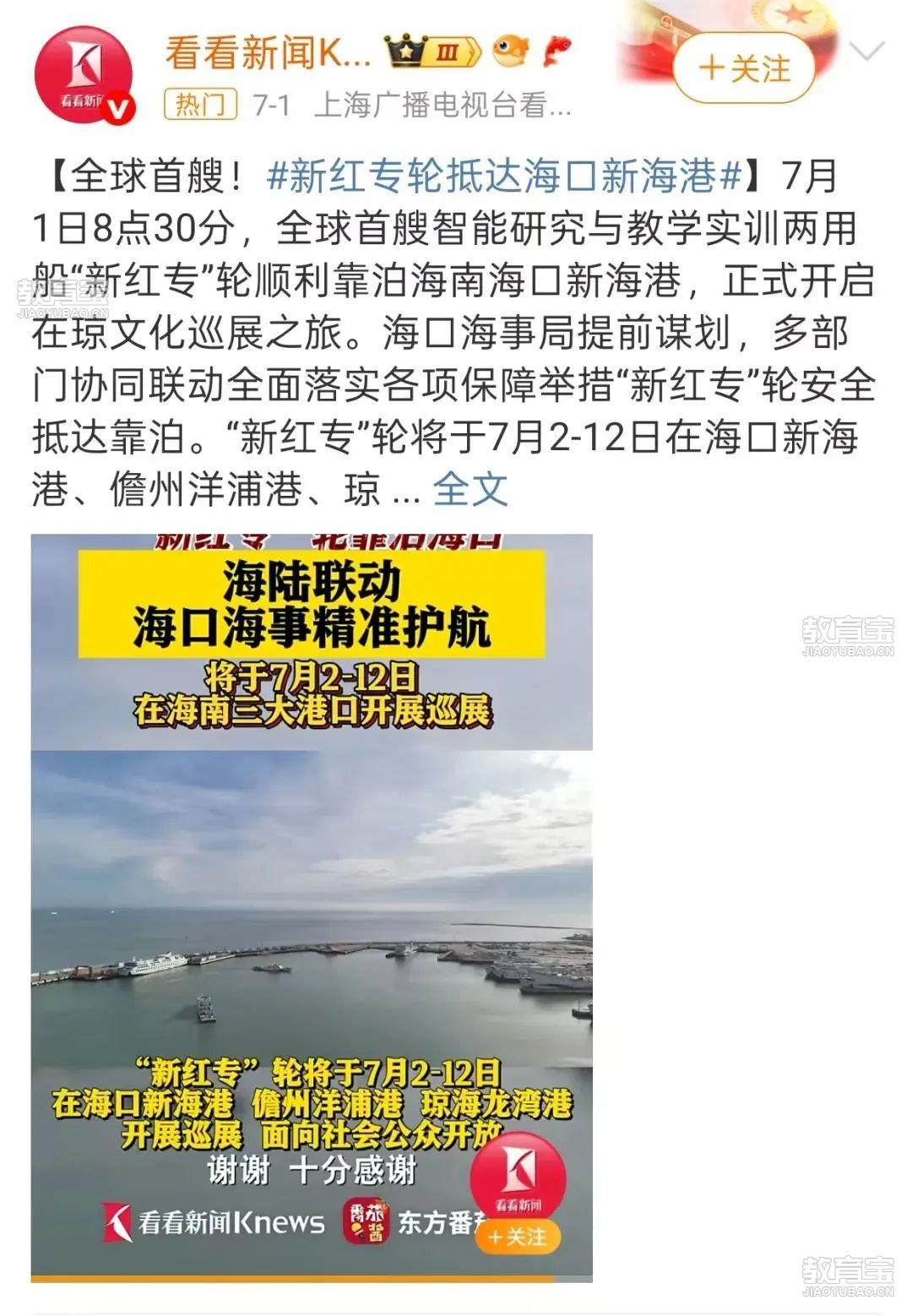Viewport: 912px width, 1316px height.
Task: Open the 看看新闻 profile avatar
Action: (x=84, y=74)
